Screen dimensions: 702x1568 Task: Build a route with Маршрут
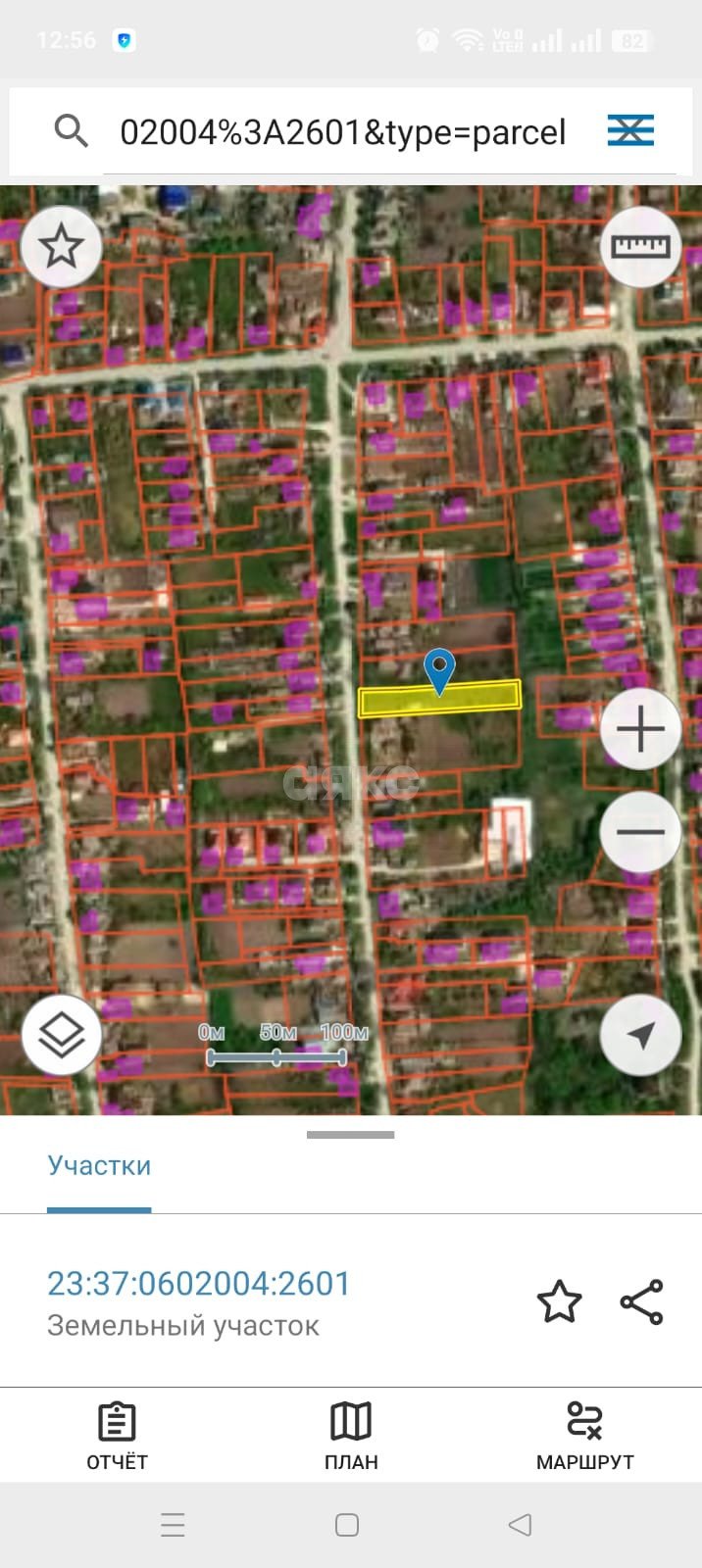[584, 1436]
